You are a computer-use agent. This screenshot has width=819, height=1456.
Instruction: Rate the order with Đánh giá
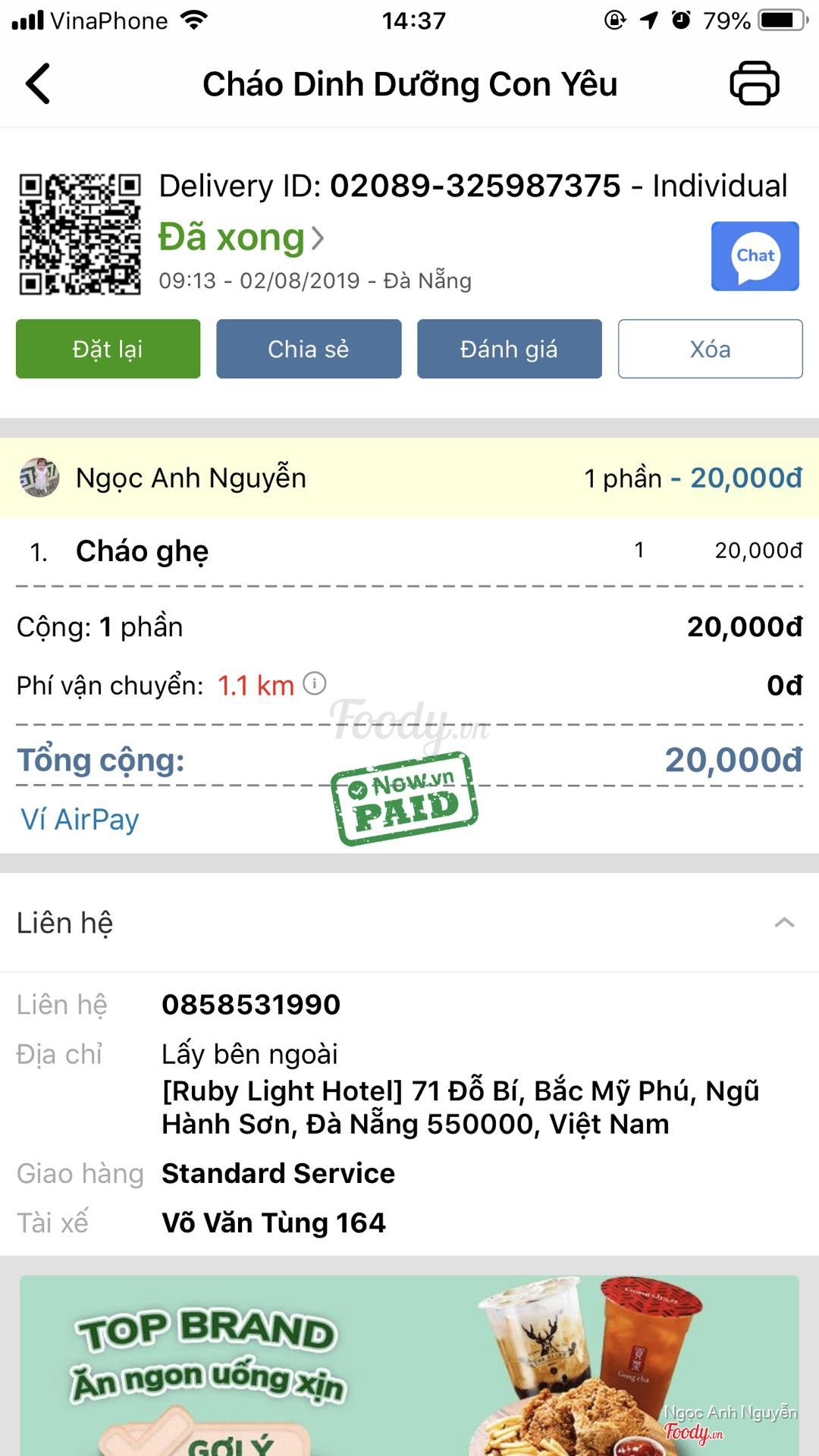[x=509, y=349]
